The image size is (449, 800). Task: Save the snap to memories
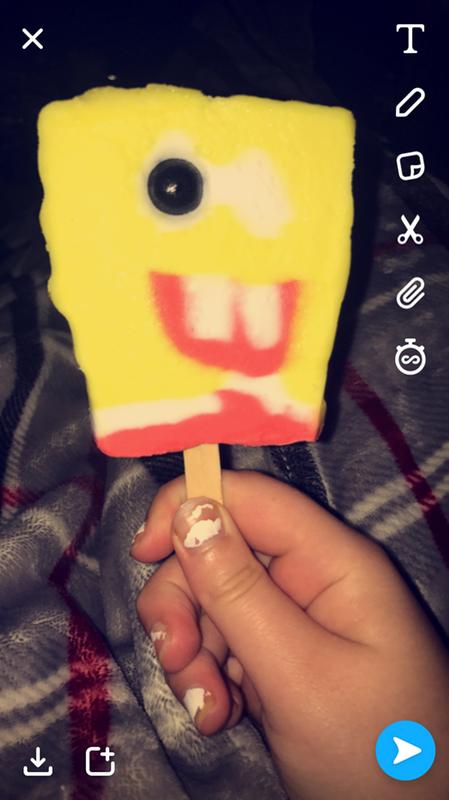(x=38, y=762)
